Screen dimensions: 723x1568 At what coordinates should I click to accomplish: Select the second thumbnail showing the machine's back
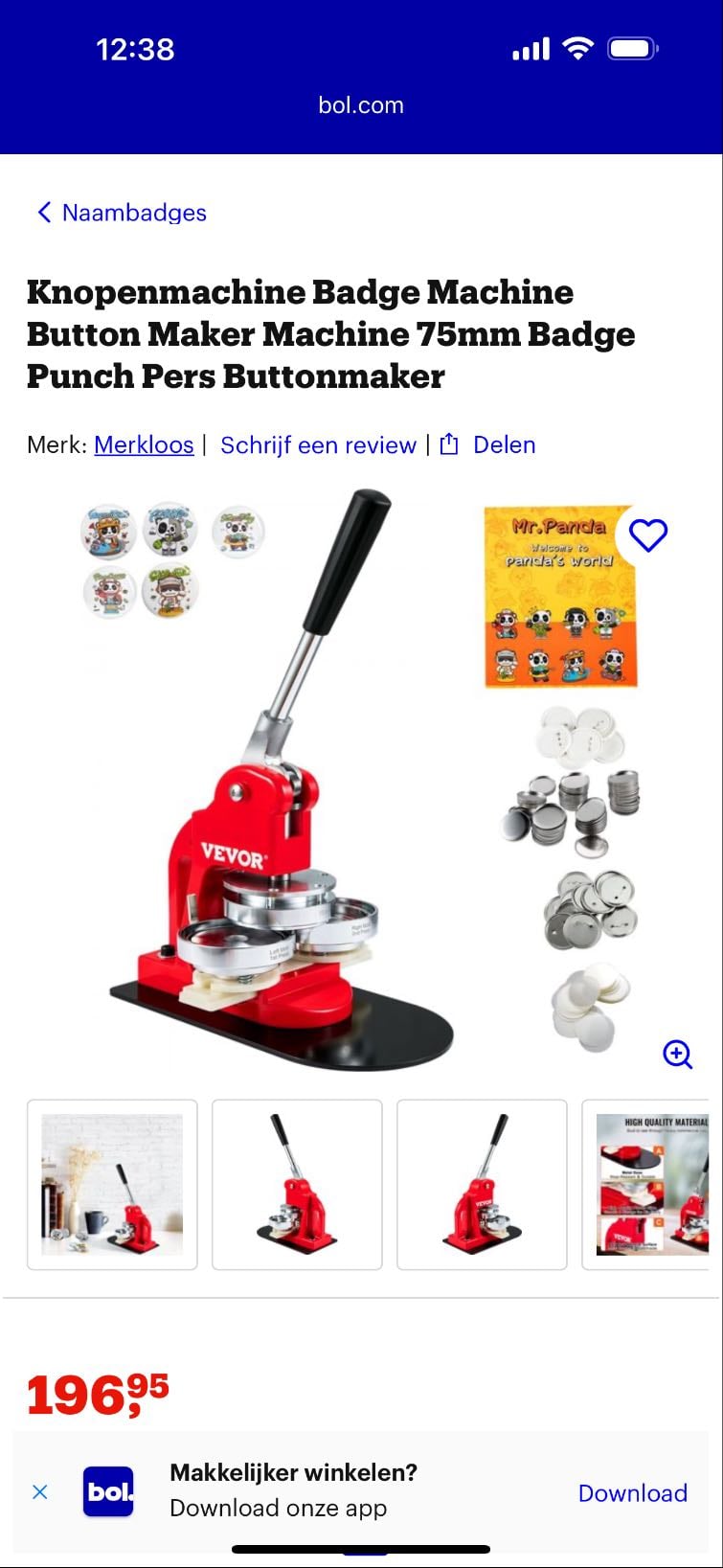[x=297, y=1185]
